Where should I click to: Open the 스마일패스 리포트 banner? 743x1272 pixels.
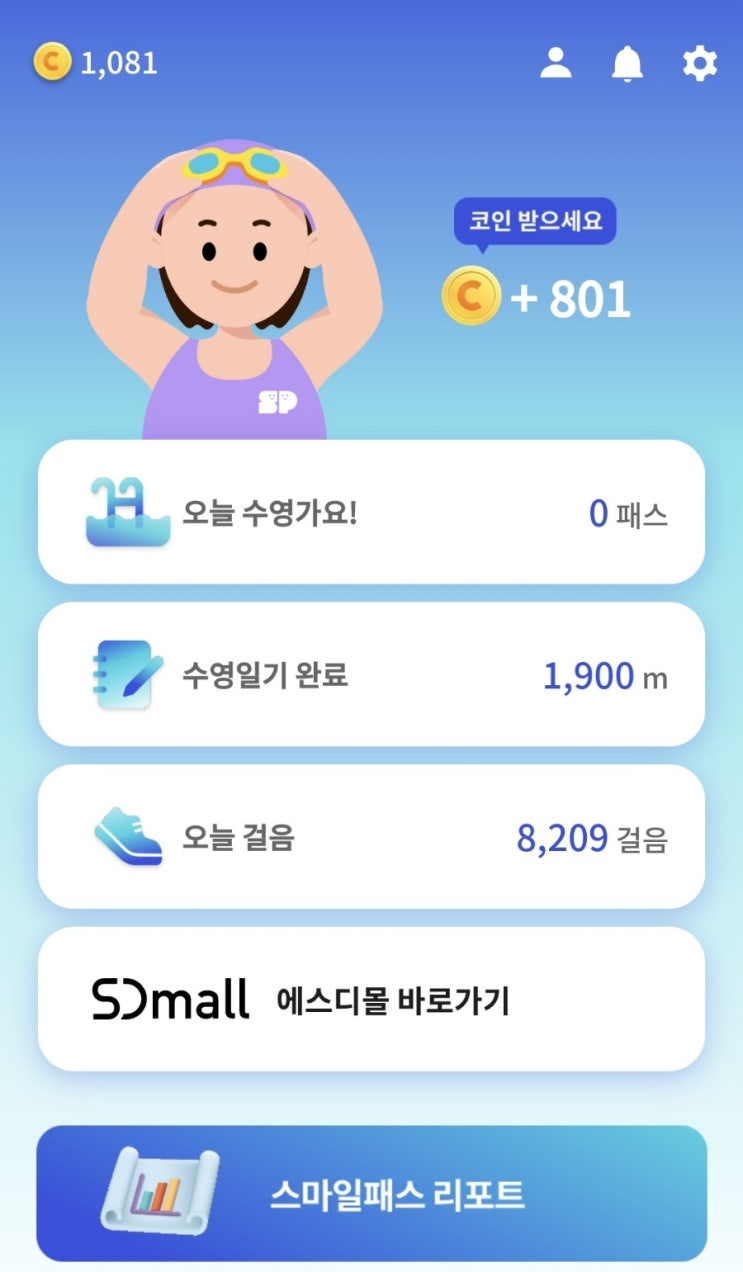(x=371, y=1193)
